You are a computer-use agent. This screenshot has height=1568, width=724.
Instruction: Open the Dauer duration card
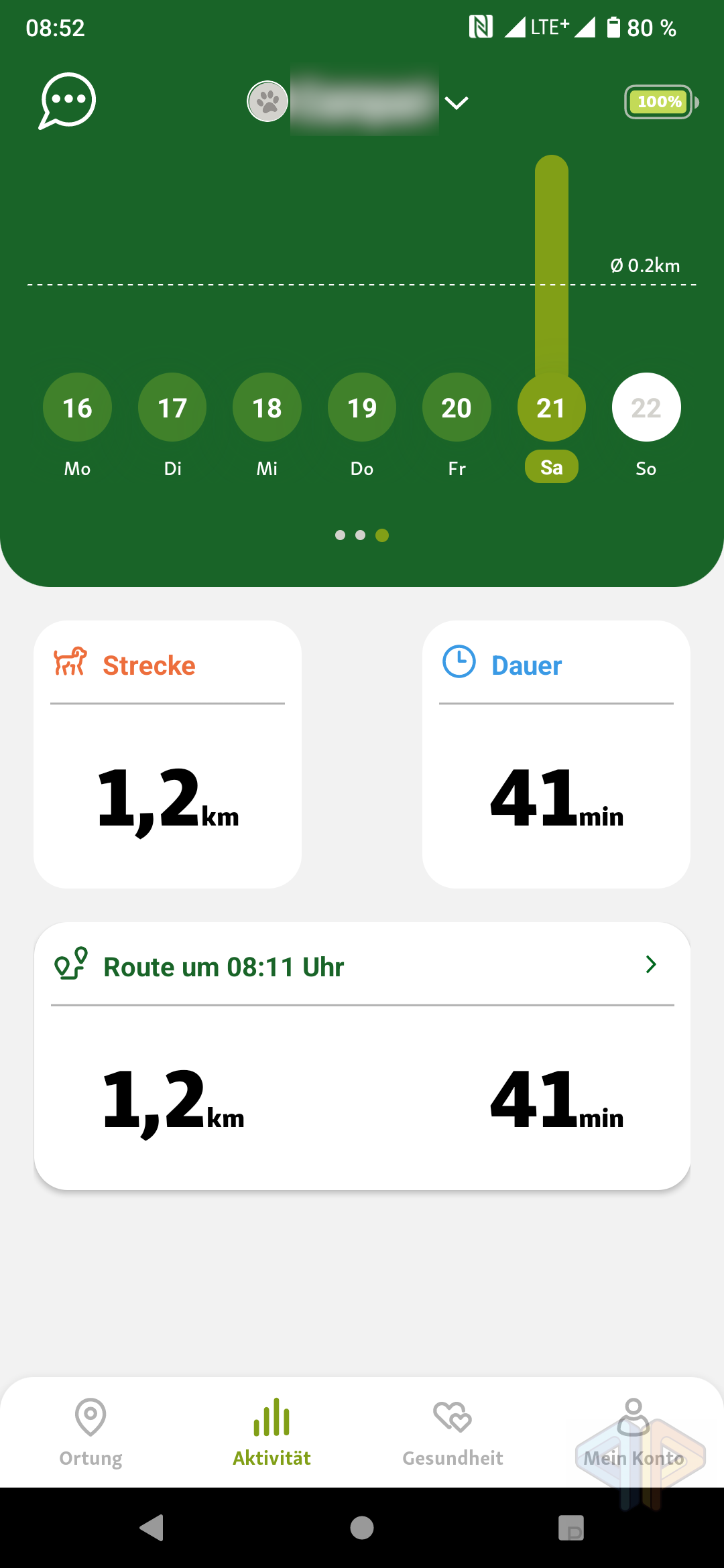coord(556,755)
